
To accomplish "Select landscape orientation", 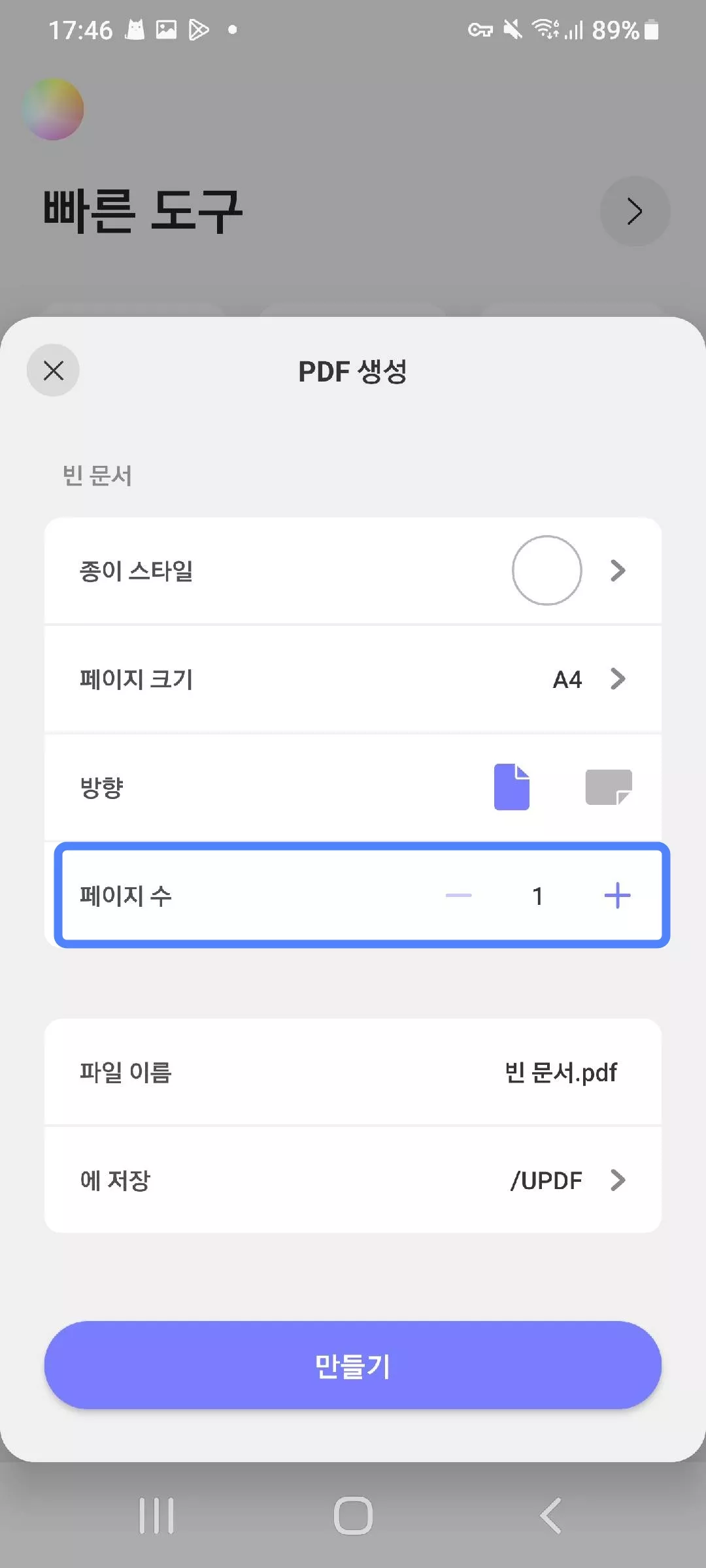I will pos(608,787).
